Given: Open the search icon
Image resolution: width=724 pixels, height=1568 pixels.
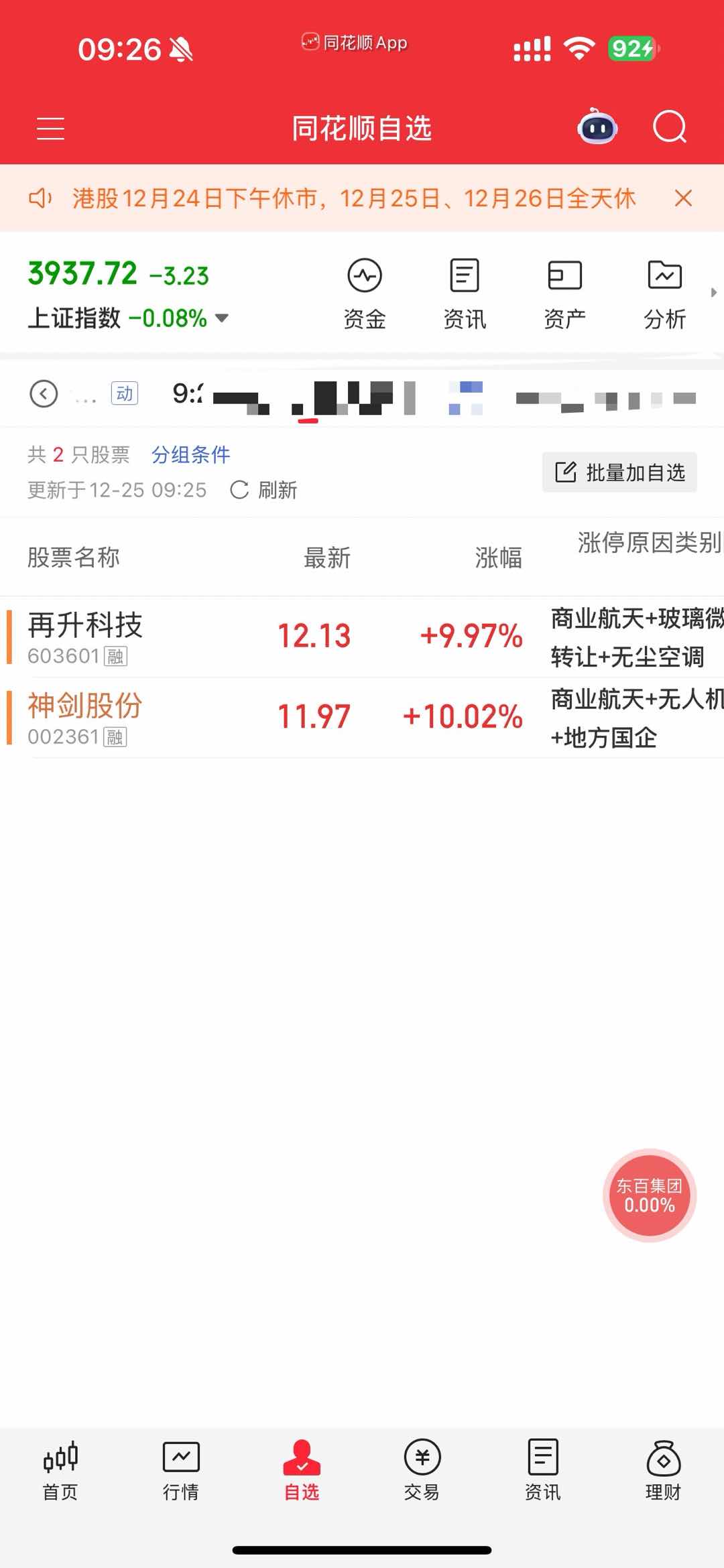Looking at the screenshot, I should (x=670, y=126).
